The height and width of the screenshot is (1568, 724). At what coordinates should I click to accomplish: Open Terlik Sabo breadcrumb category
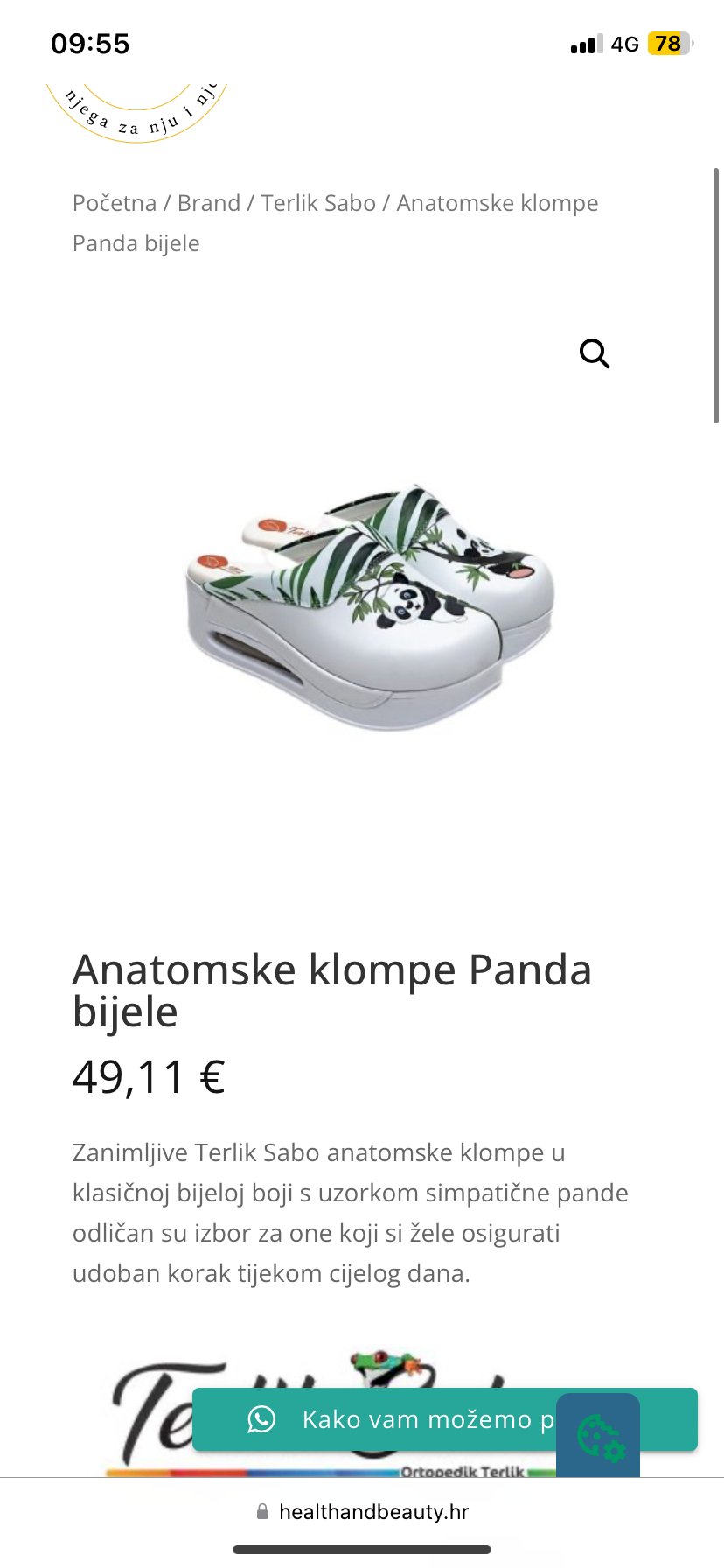tap(318, 203)
